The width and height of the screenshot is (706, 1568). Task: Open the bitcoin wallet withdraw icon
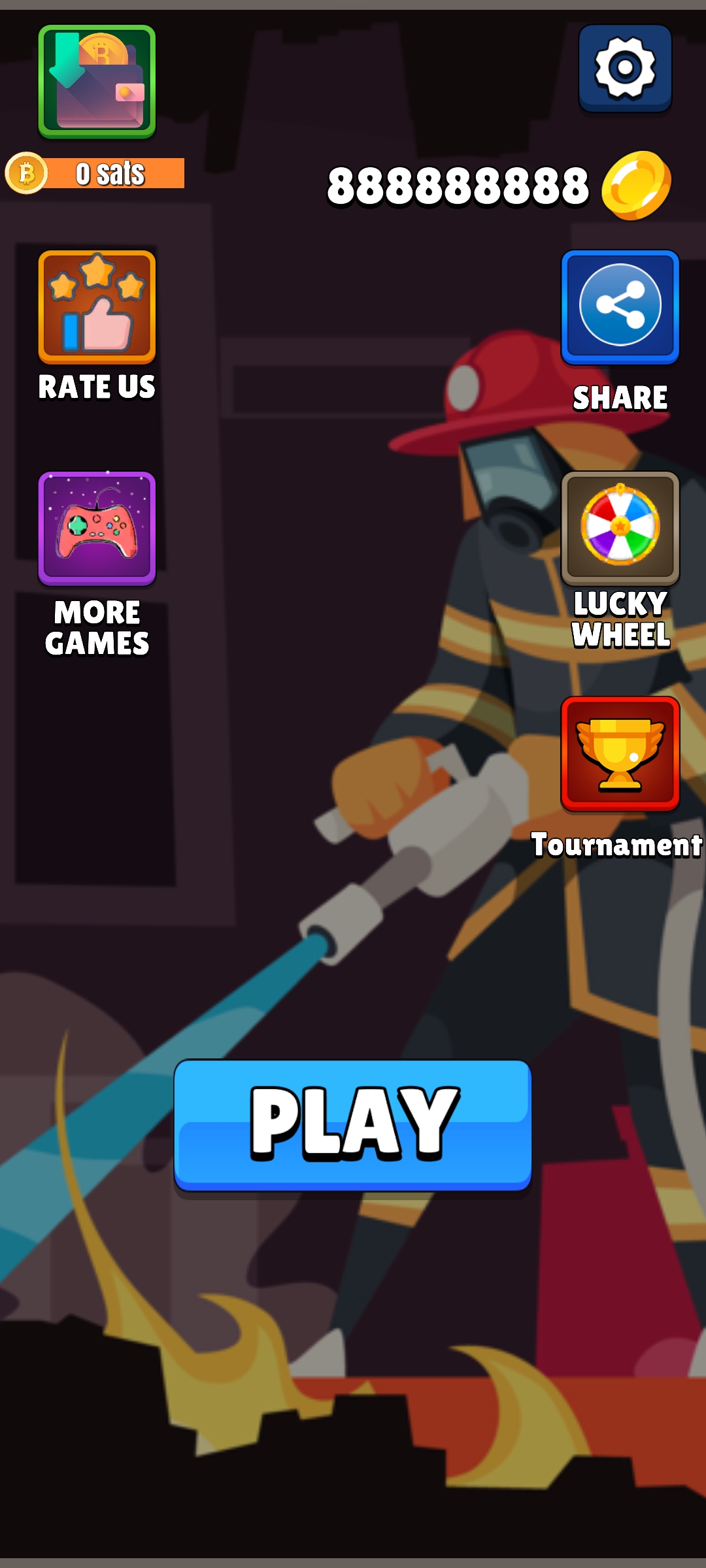[97, 82]
